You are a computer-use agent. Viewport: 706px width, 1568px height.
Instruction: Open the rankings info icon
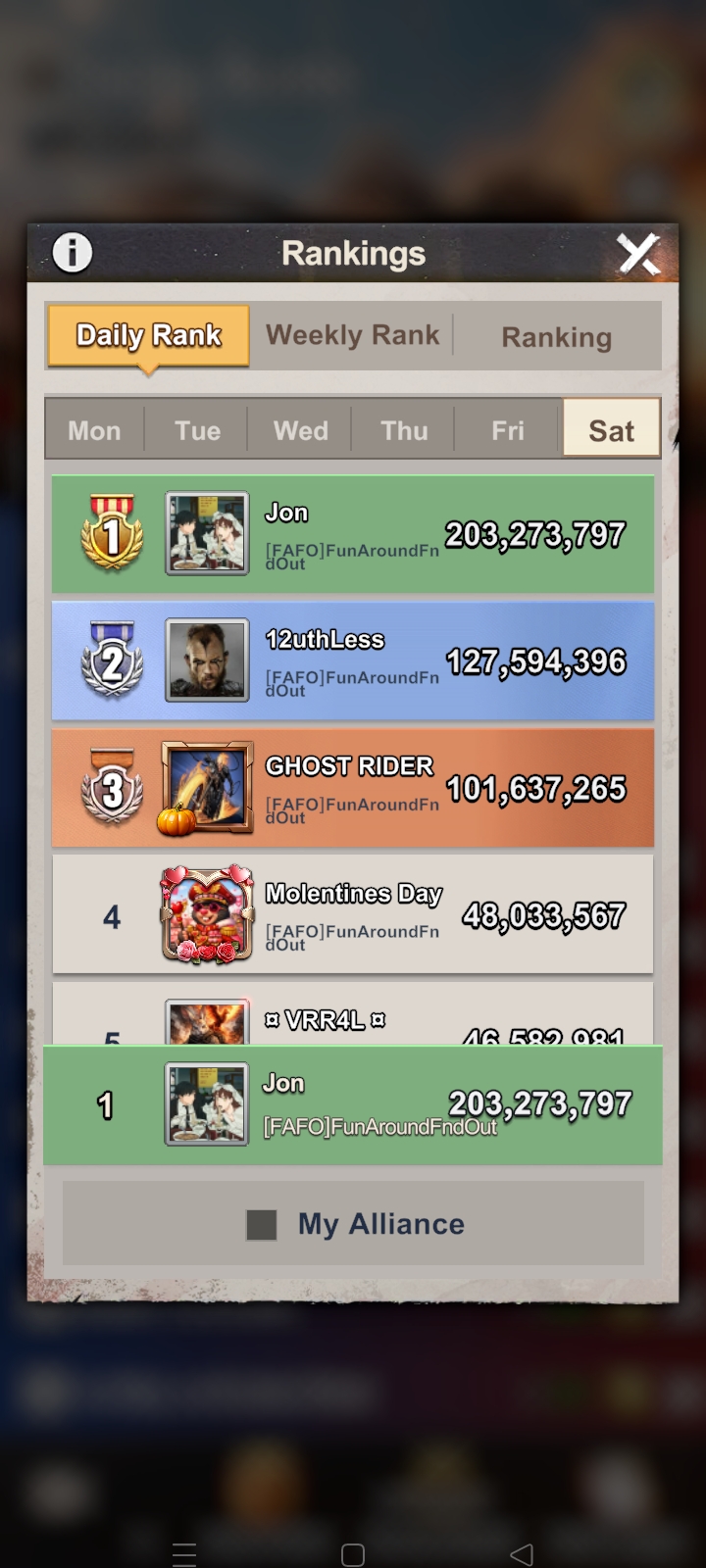coord(72,253)
